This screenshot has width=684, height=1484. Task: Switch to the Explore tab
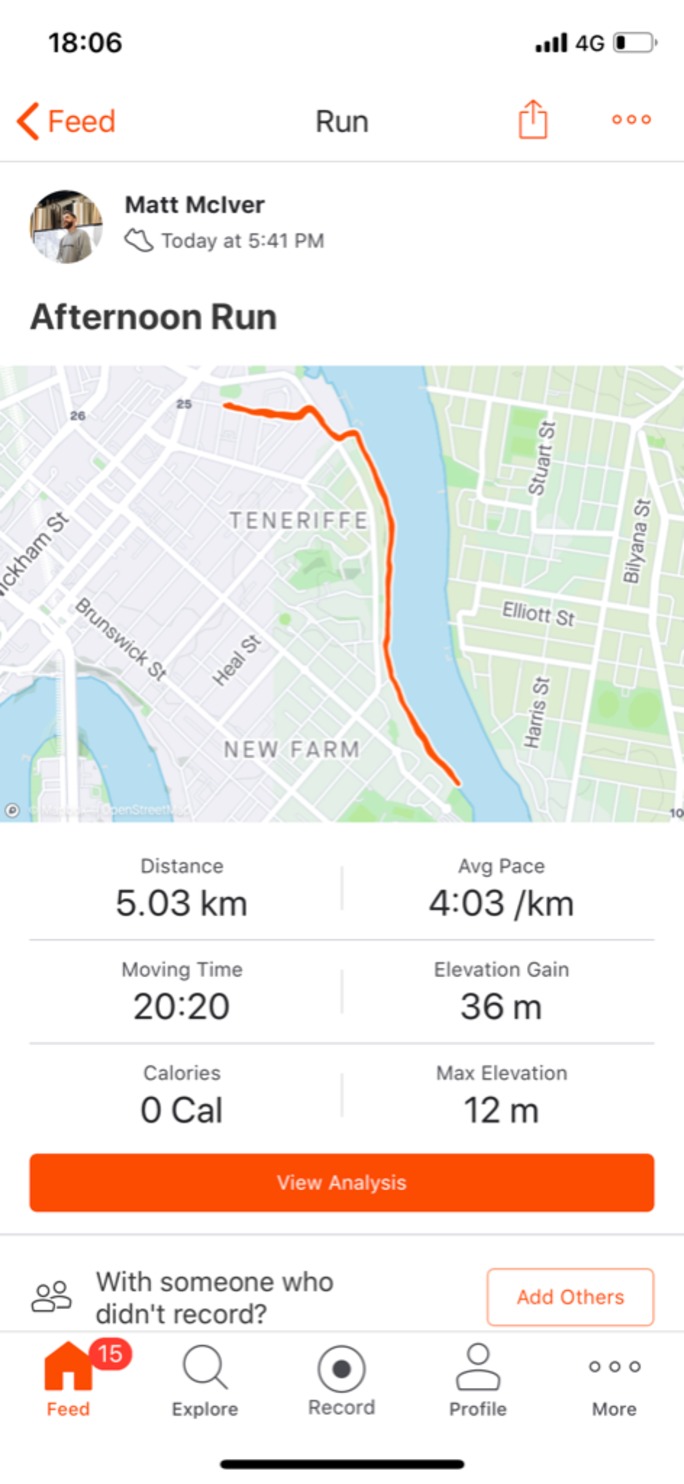click(205, 1382)
